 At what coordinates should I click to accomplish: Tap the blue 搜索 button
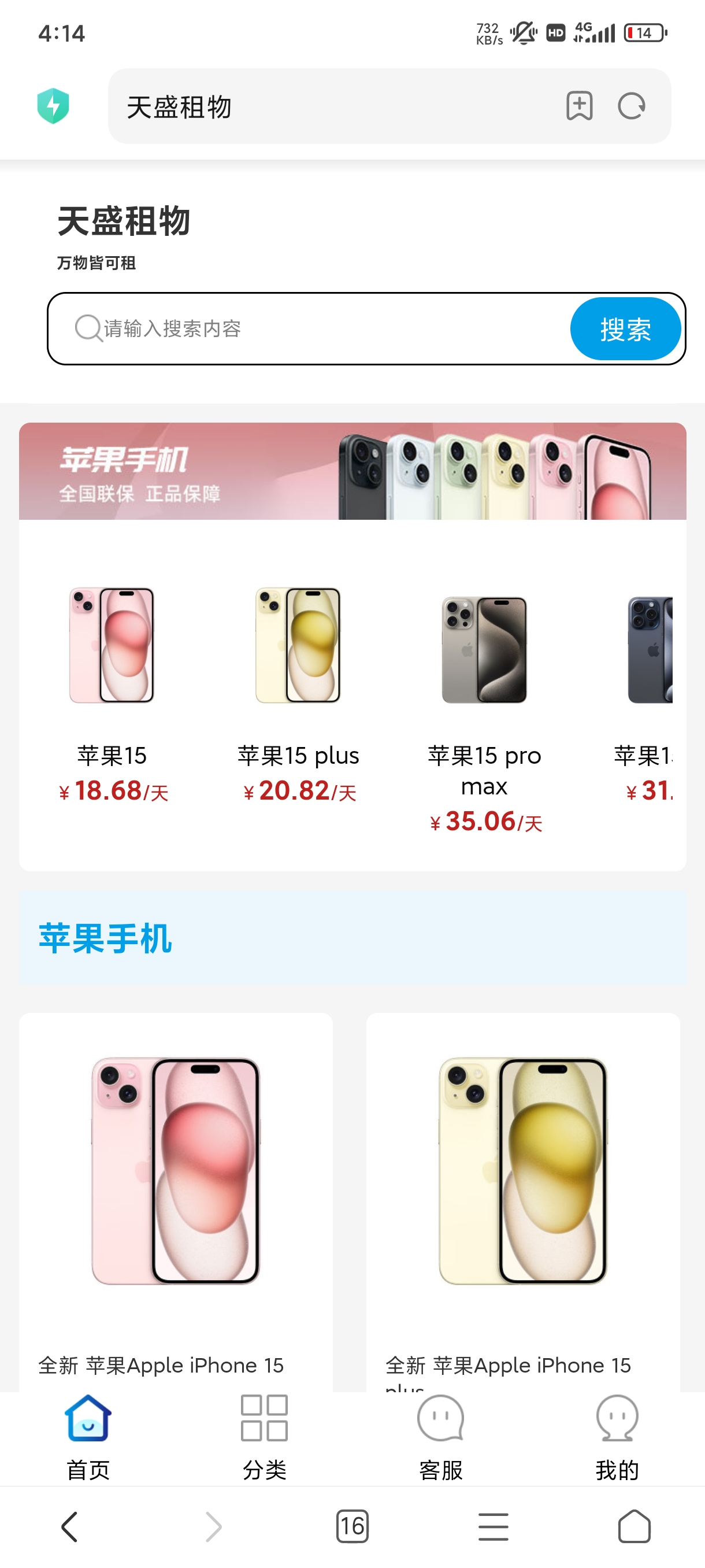625,329
